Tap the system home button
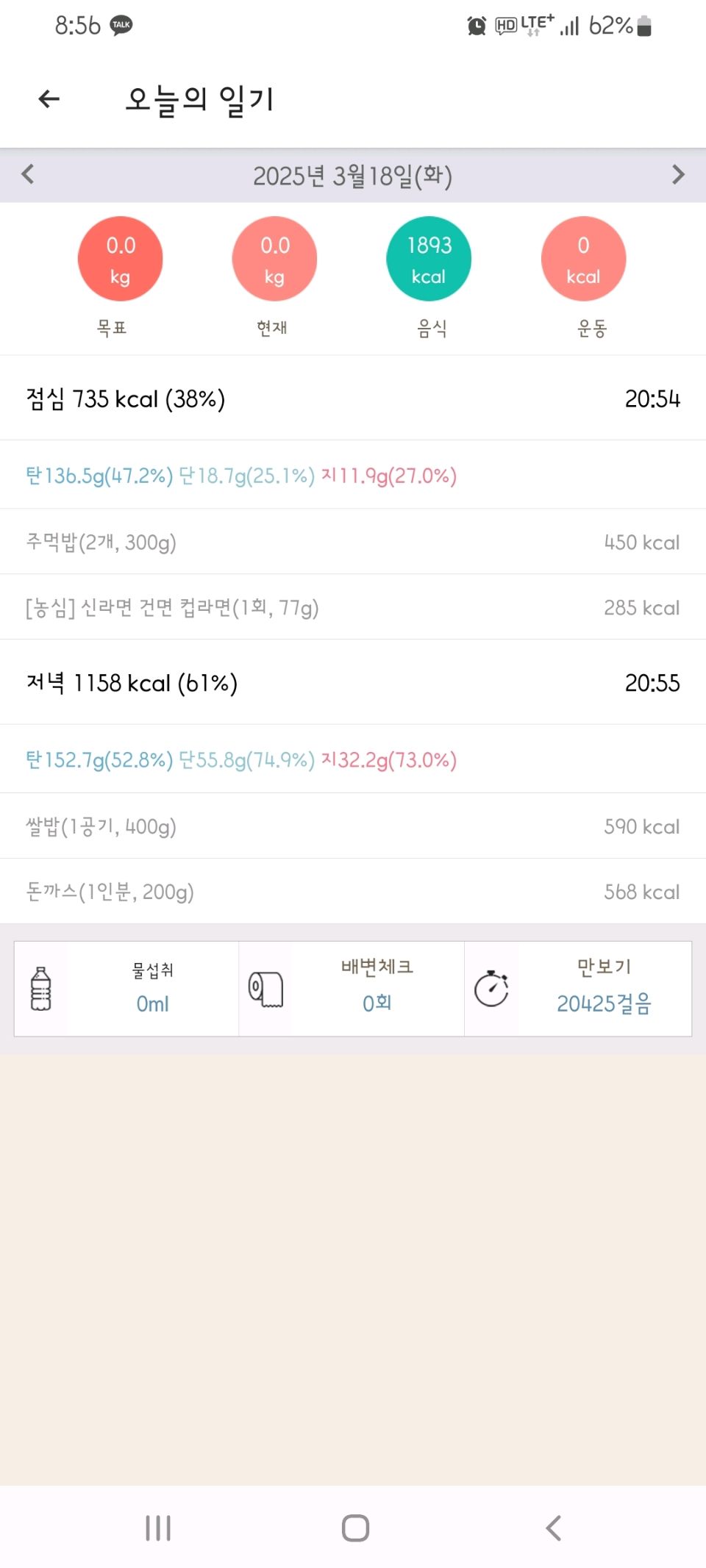 [x=355, y=1528]
